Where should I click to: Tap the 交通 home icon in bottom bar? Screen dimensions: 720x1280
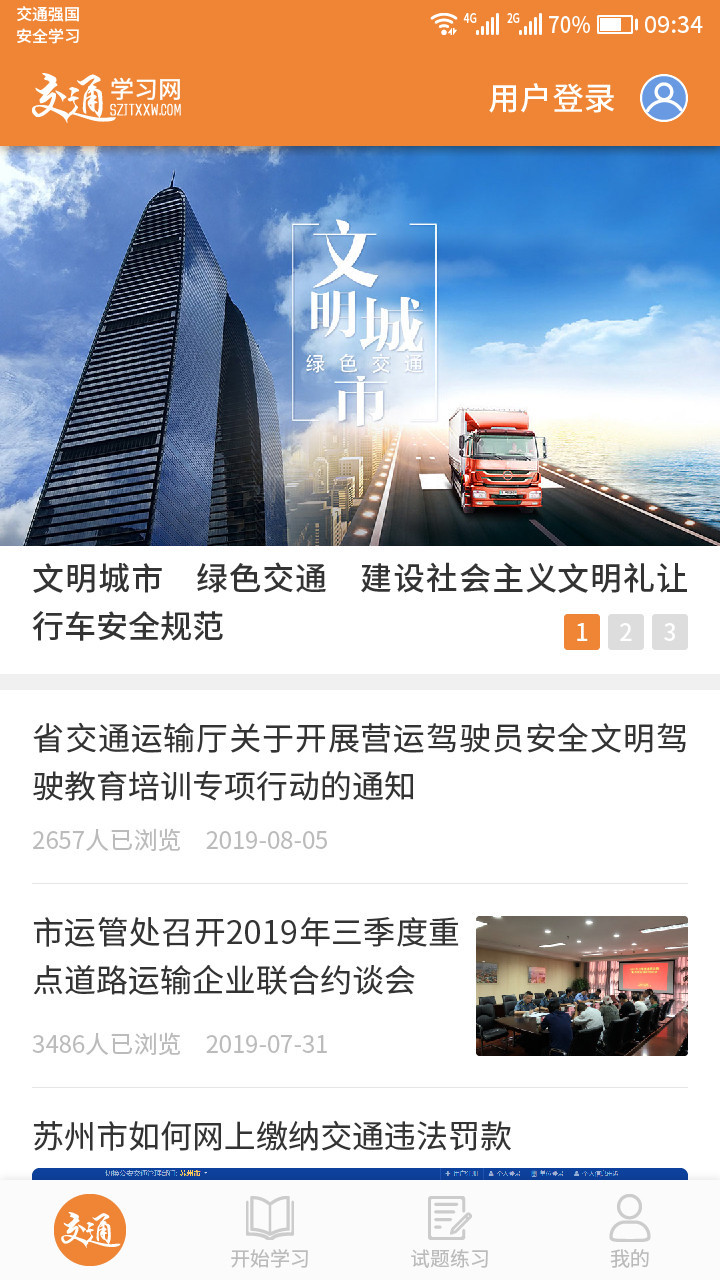pos(88,1226)
